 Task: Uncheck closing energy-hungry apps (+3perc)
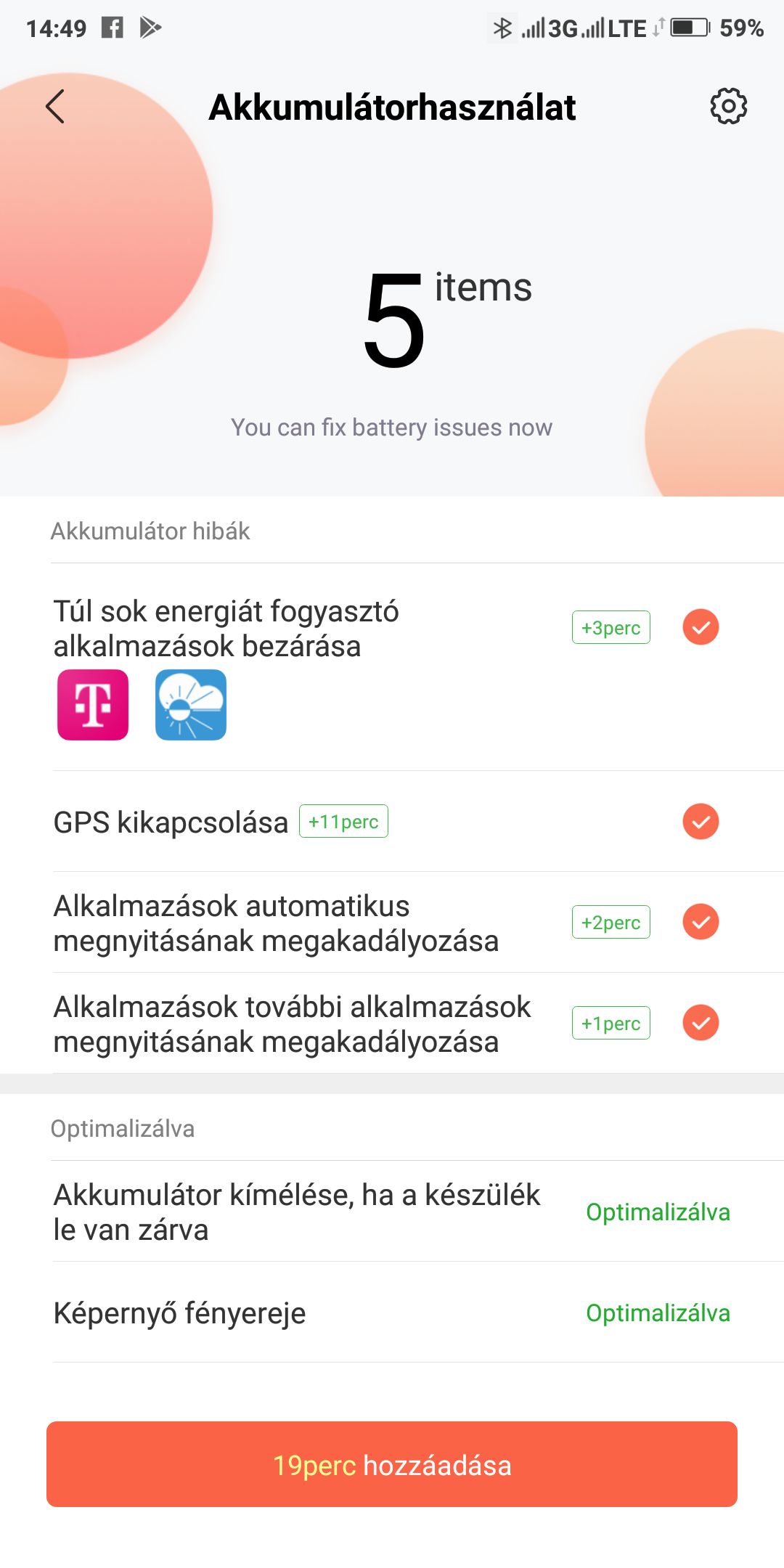pyautogui.click(x=701, y=627)
